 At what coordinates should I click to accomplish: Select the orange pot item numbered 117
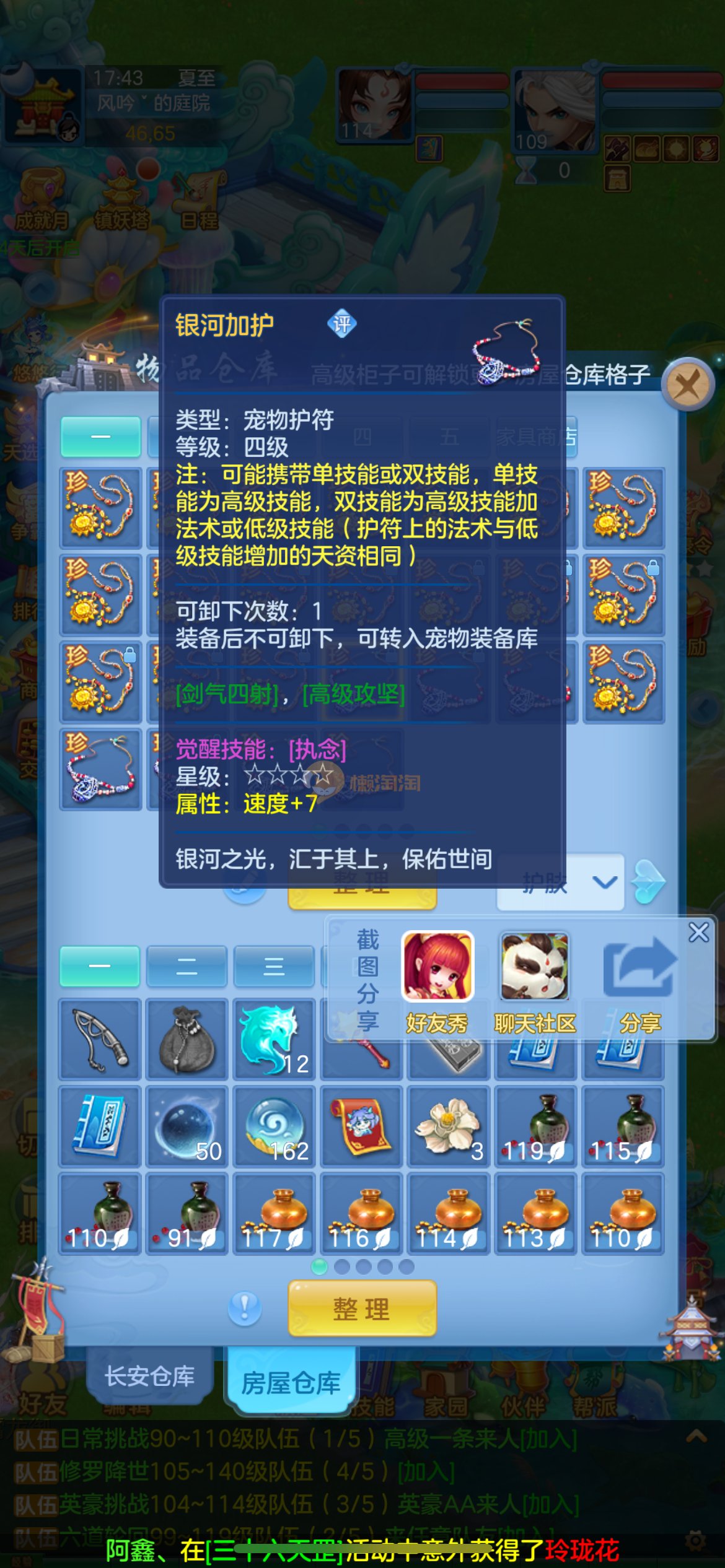click(x=274, y=1214)
